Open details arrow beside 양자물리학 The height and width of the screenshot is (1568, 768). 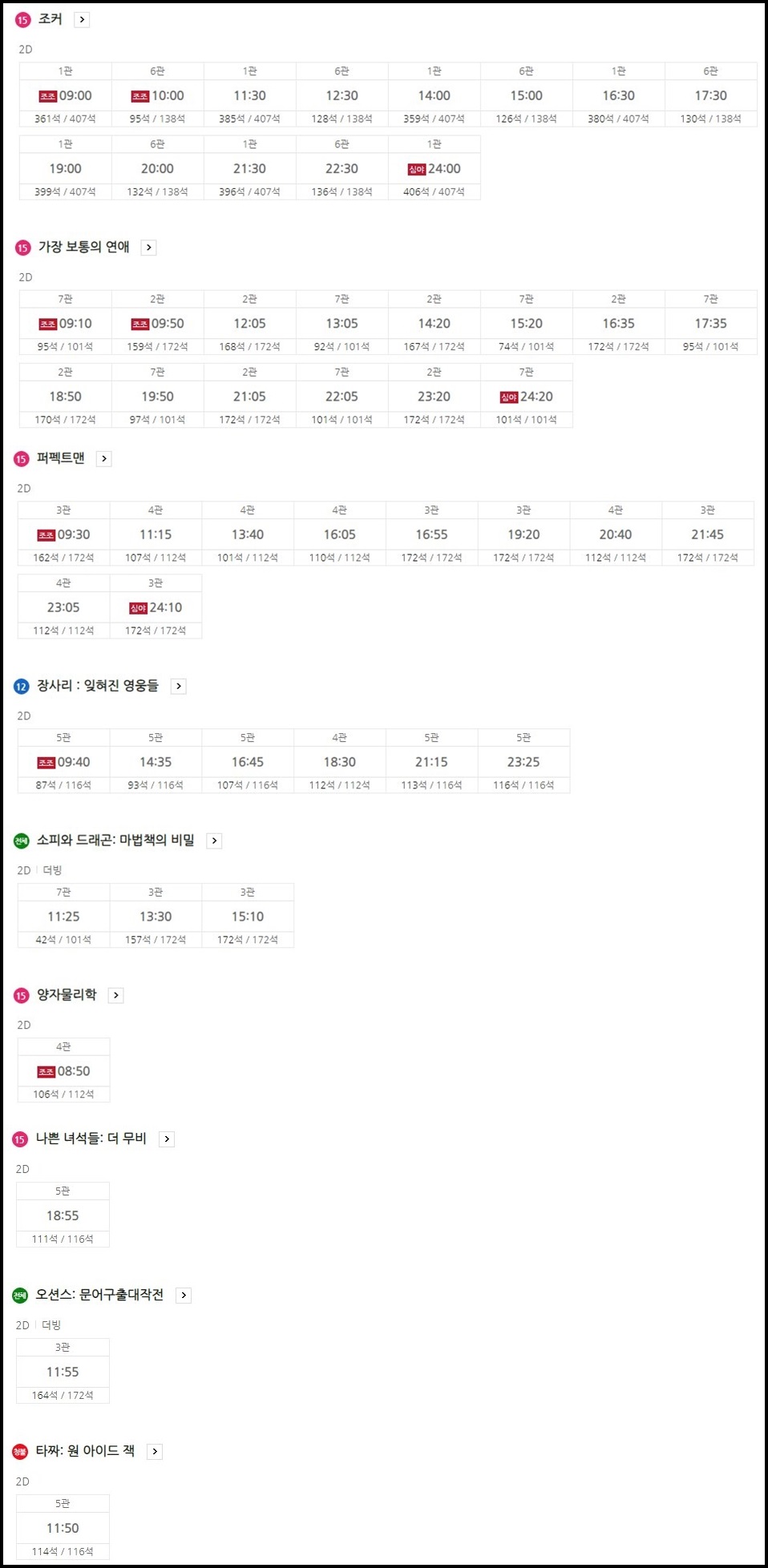115,996
